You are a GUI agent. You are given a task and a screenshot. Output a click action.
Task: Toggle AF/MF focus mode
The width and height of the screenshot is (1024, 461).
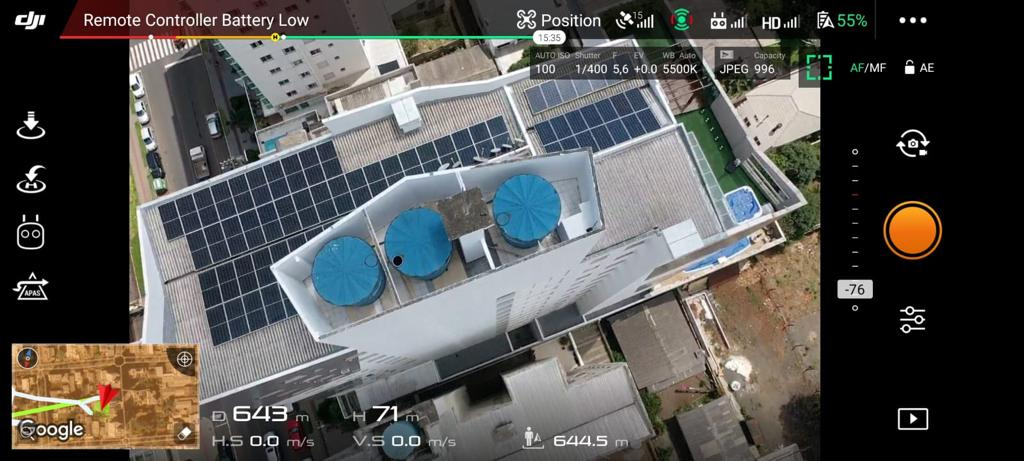tap(867, 68)
